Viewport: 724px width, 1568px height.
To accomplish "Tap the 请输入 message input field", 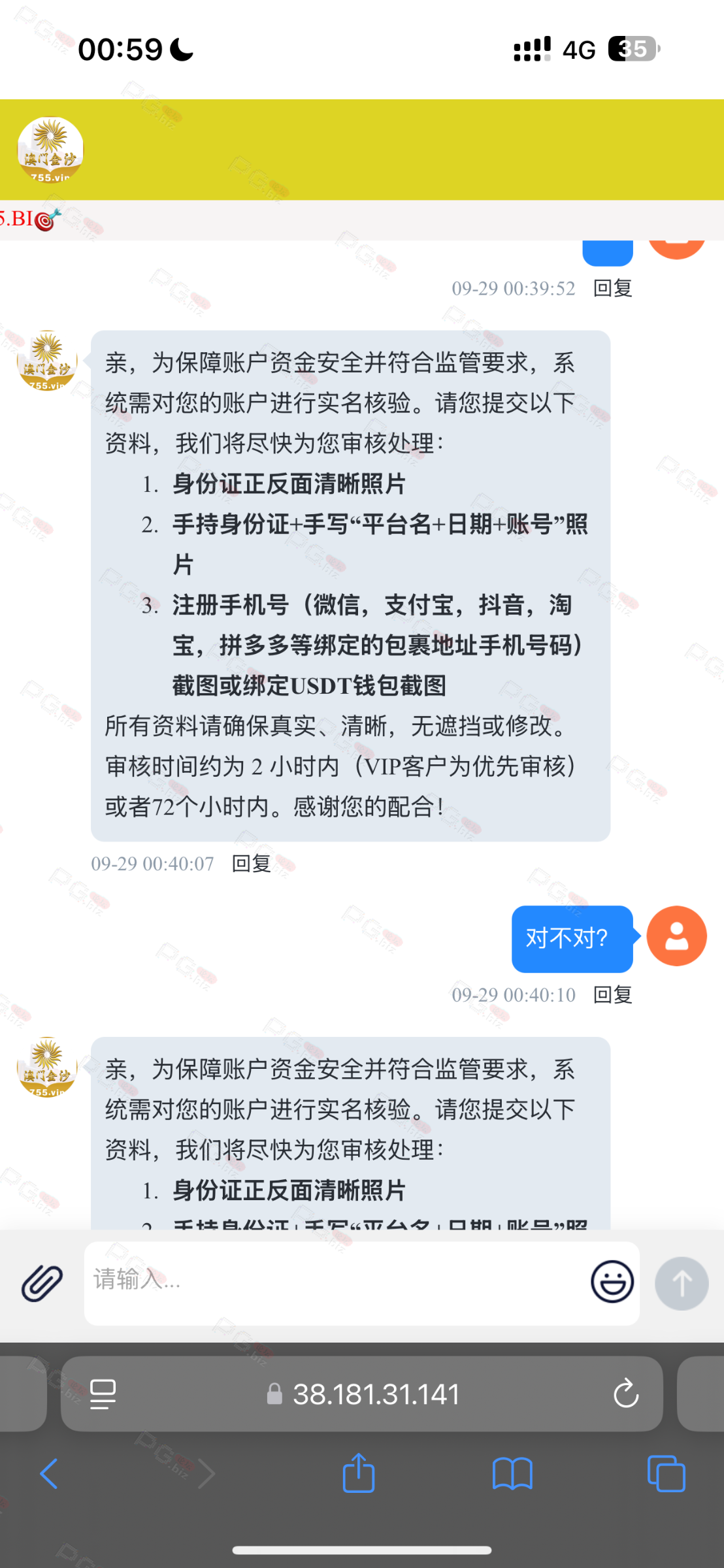I will 333,1282.
